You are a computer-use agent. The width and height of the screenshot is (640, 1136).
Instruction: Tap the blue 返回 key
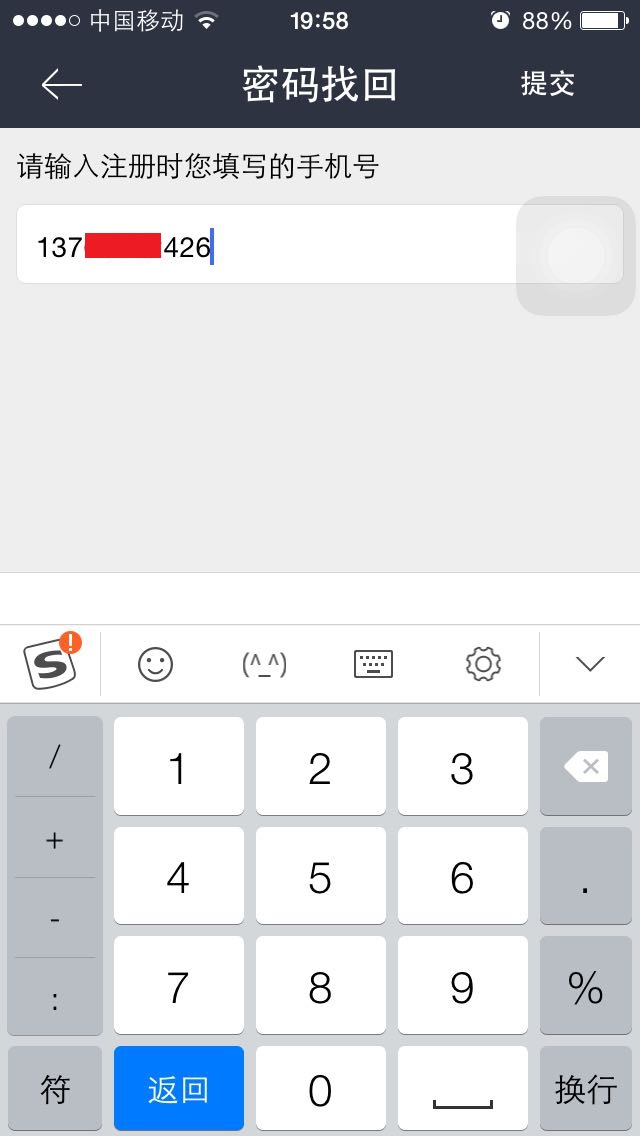click(179, 1088)
